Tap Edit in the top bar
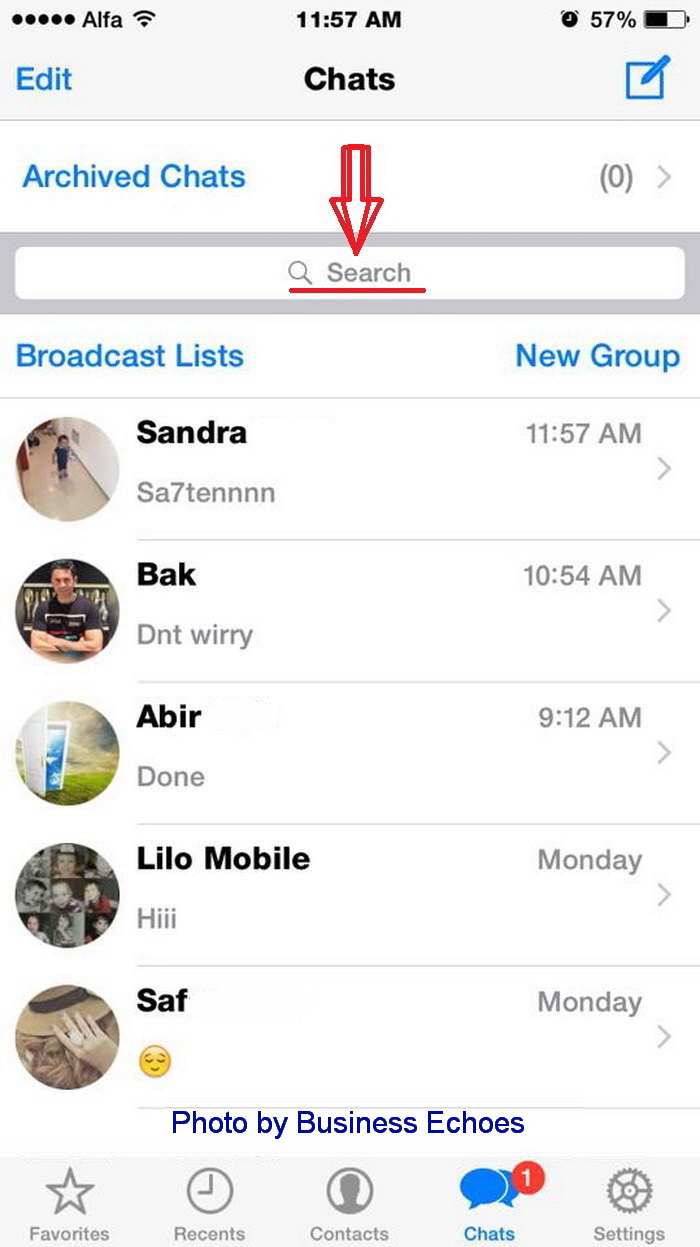Screen dimensions: 700x1247 coord(44,79)
